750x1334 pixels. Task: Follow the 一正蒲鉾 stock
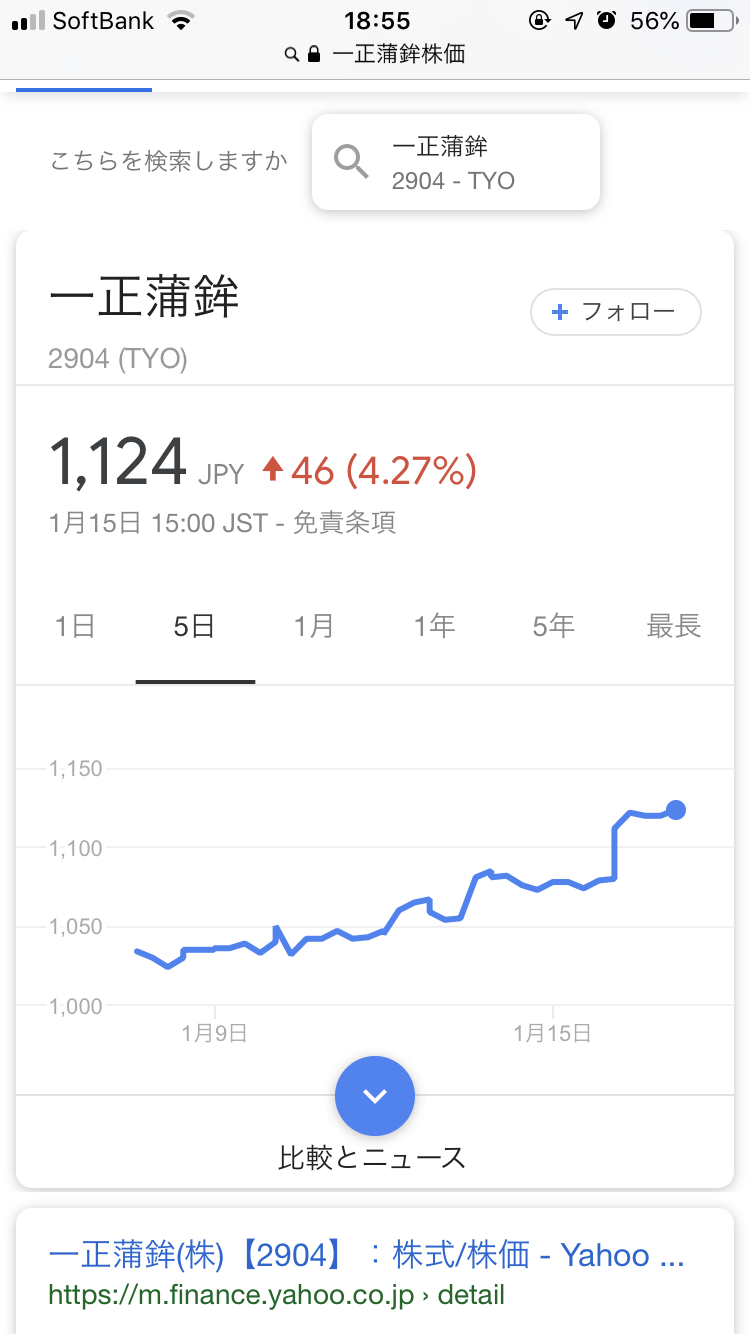click(616, 312)
